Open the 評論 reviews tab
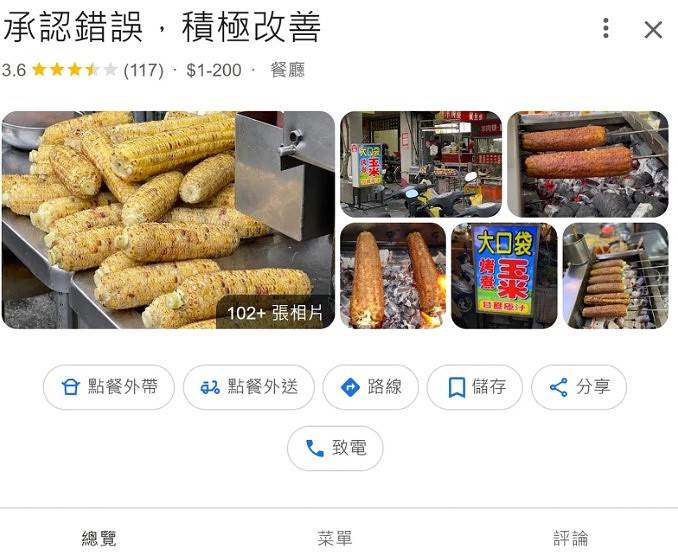Viewport: 678px width, 557px height. (x=571, y=538)
